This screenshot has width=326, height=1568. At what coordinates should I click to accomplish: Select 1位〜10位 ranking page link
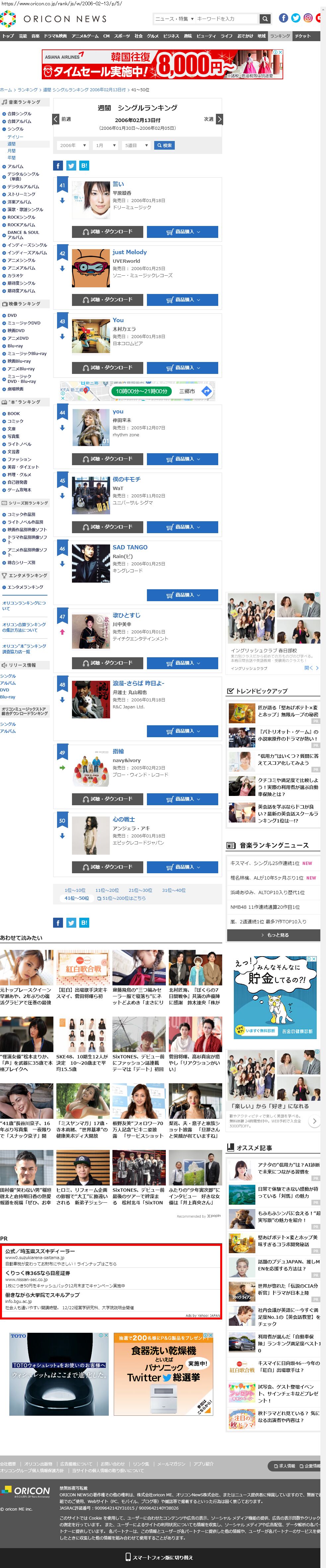[75, 890]
